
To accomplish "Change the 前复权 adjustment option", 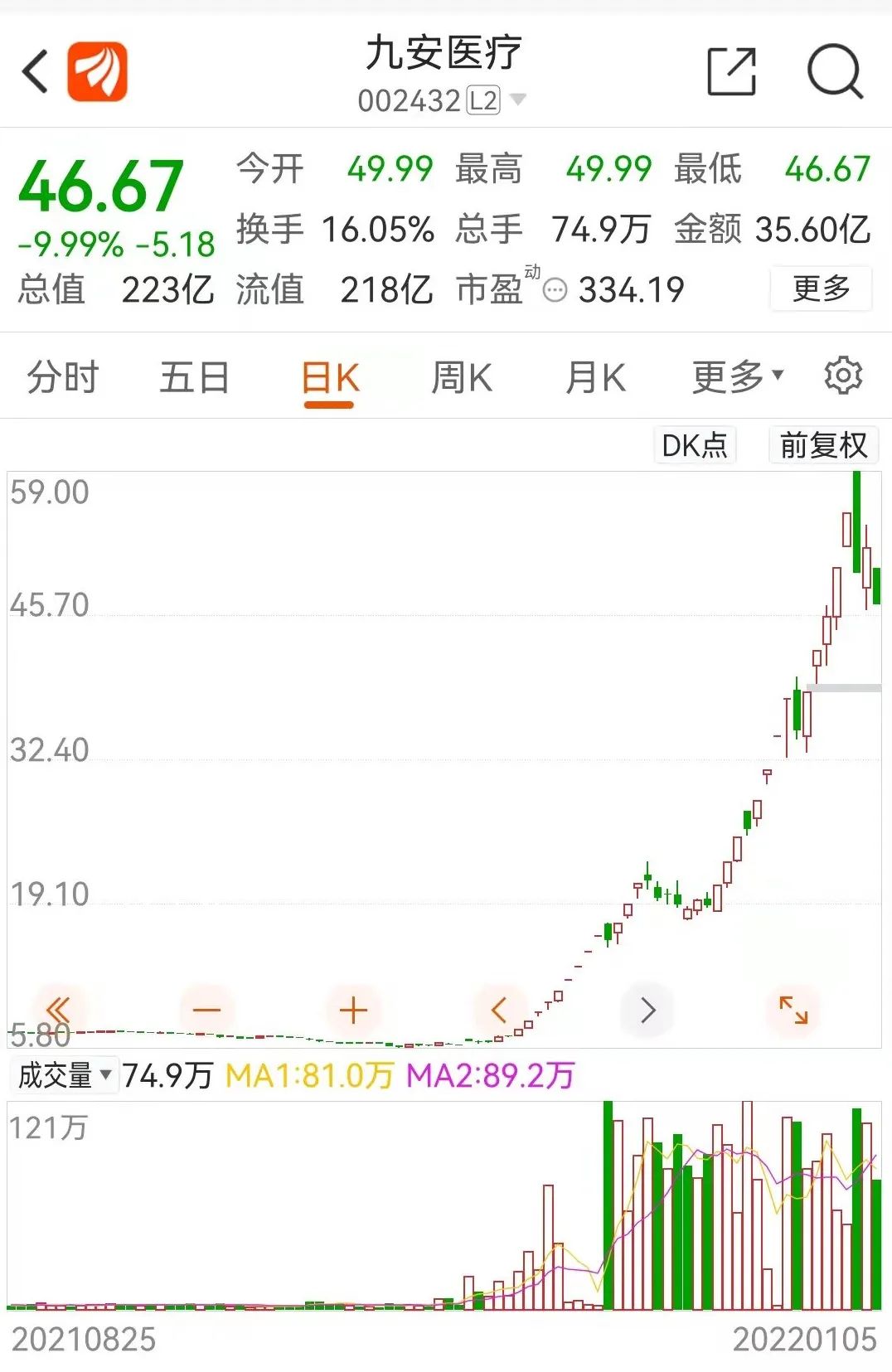I will 822,445.
